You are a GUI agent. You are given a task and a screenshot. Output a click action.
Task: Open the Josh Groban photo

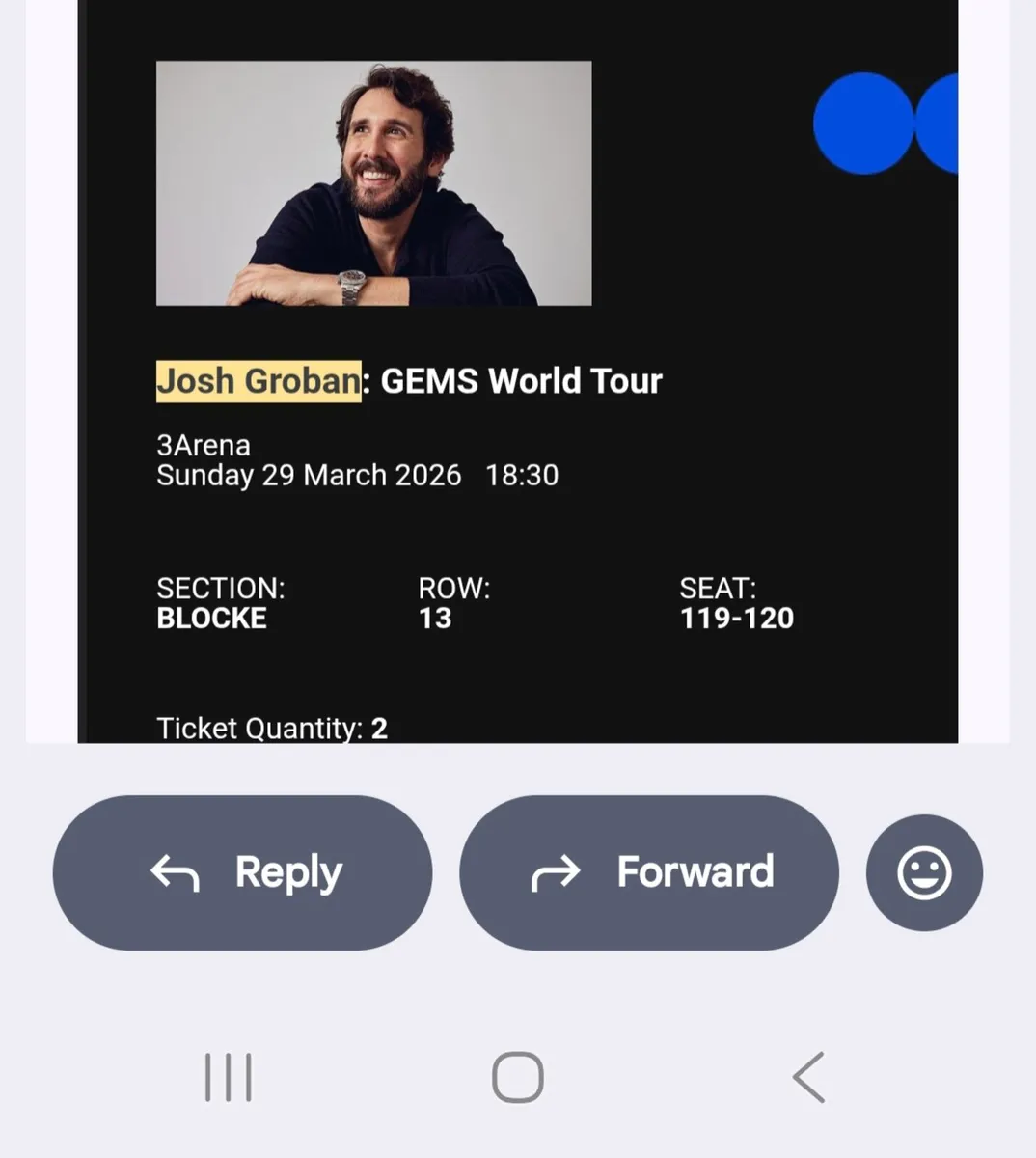[373, 183]
